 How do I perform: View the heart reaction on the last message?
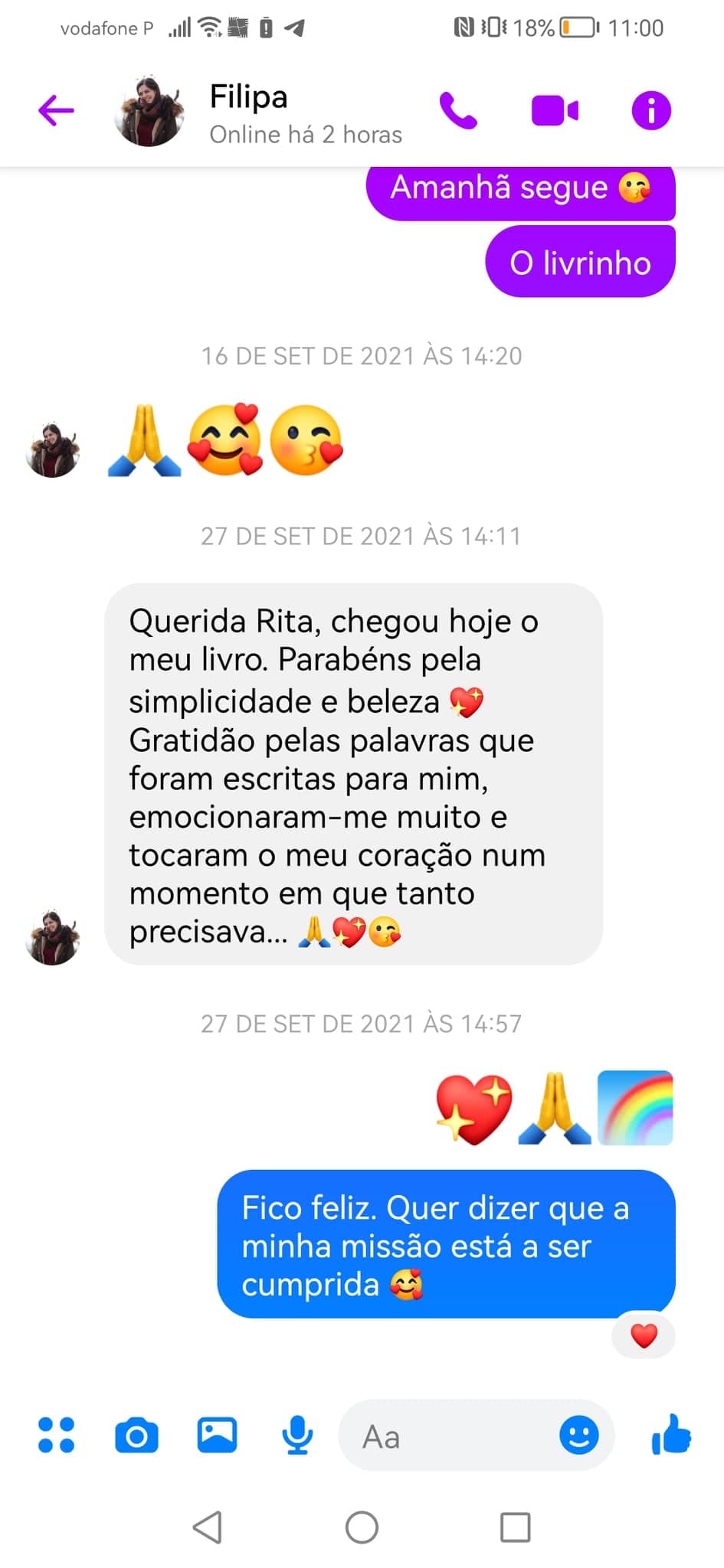[x=644, y=1336]
